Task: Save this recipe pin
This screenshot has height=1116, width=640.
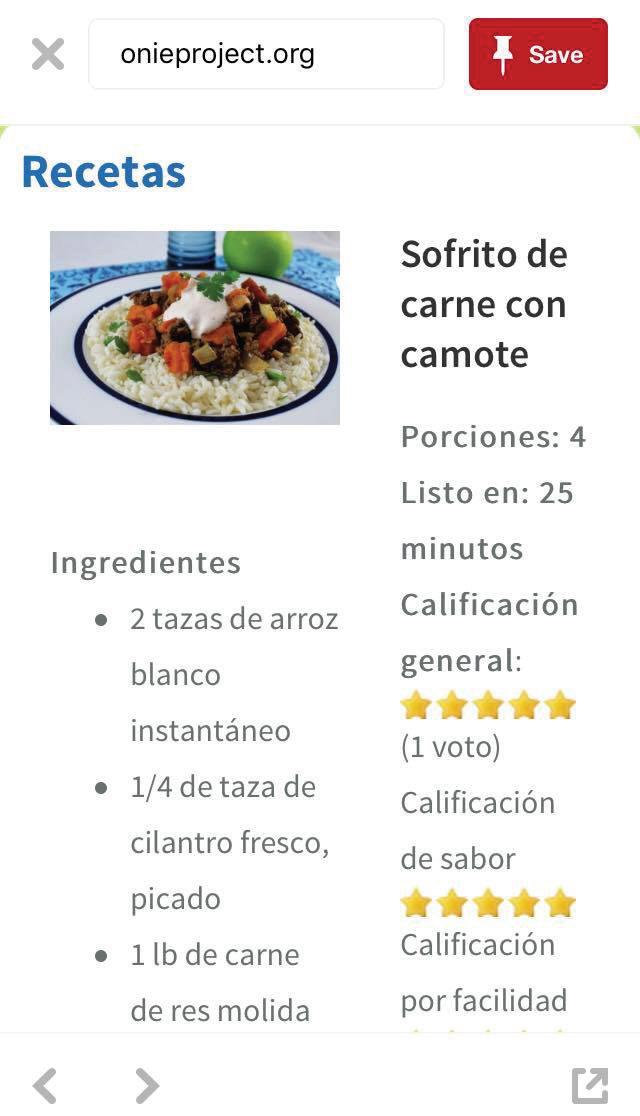Action: (x=538, y=54)
